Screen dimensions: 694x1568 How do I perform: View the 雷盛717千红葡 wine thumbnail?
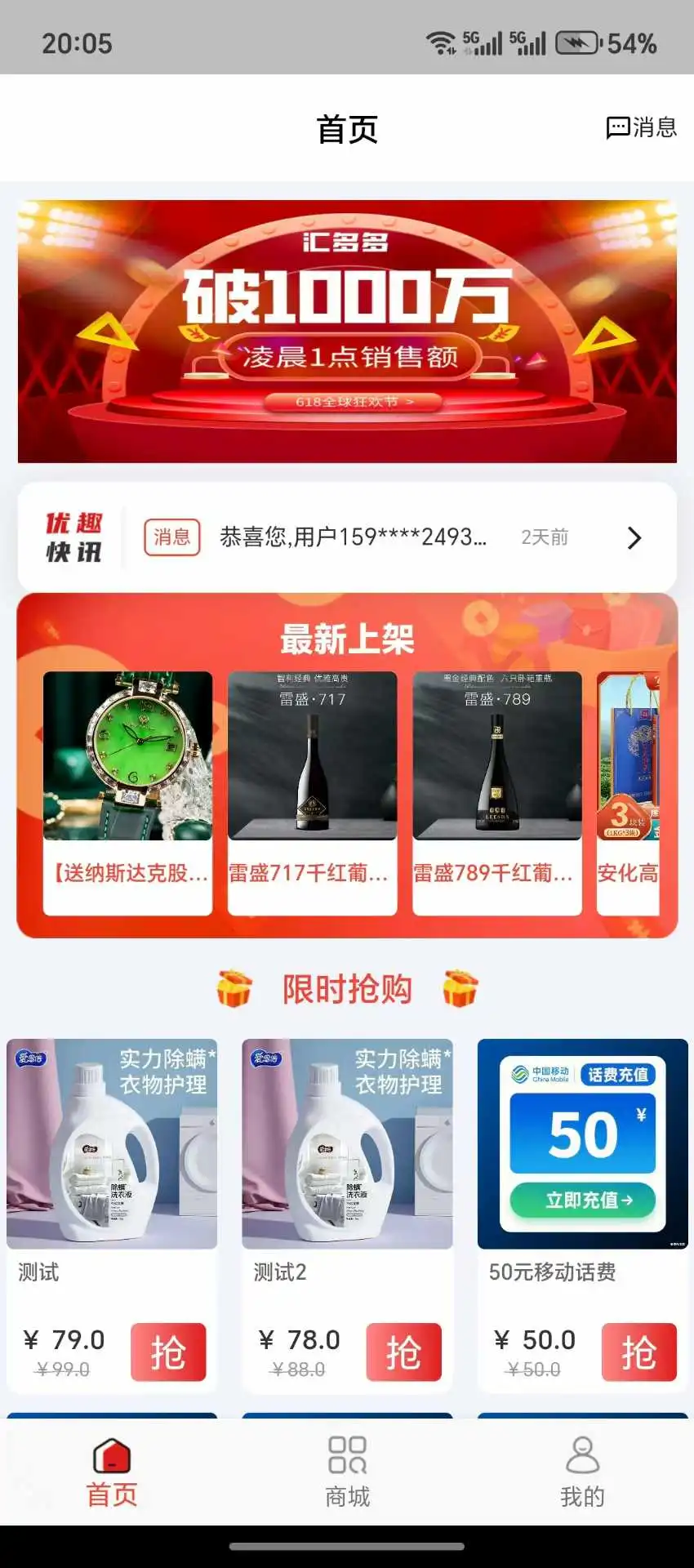pyautogui.click(x=313, y=755)
